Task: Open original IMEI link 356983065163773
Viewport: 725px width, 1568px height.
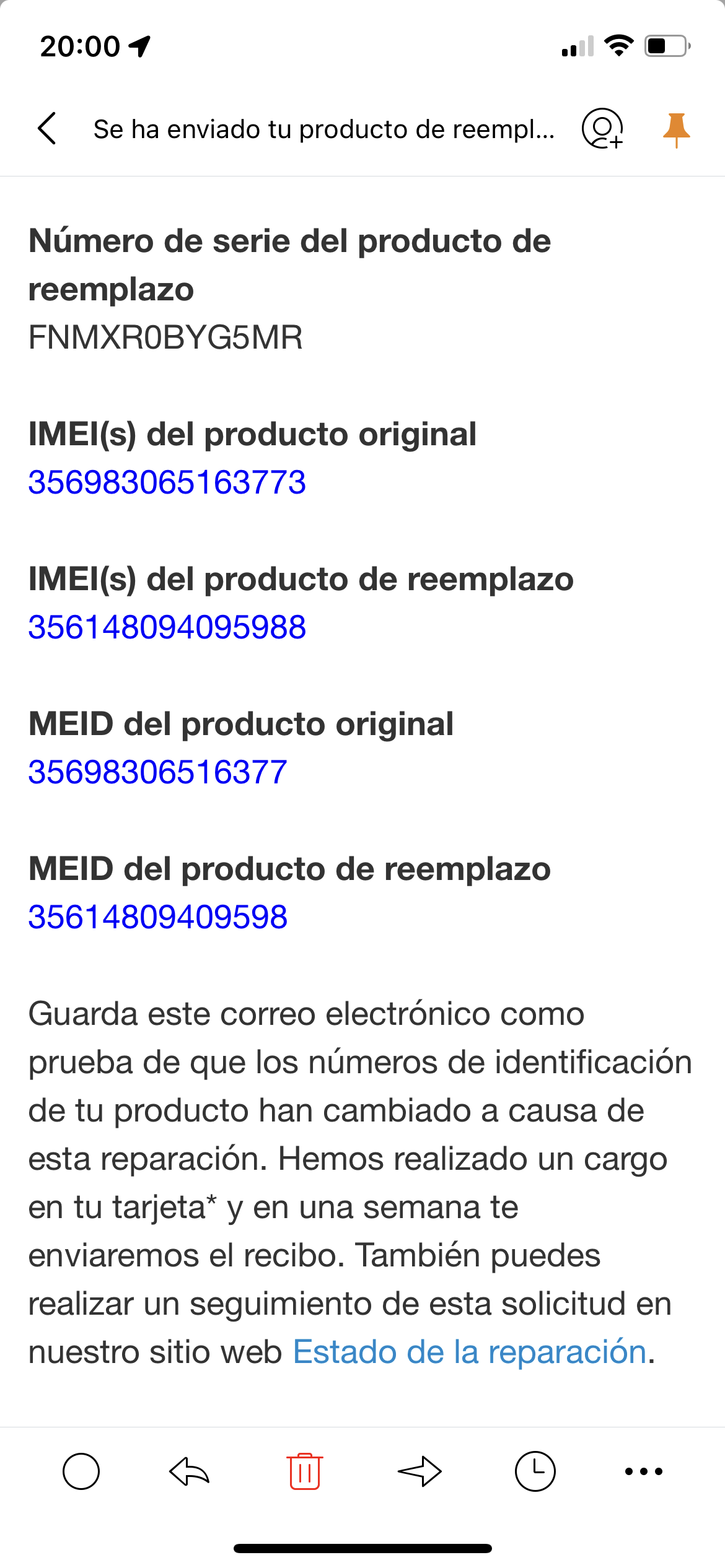Action: (167, 482)
